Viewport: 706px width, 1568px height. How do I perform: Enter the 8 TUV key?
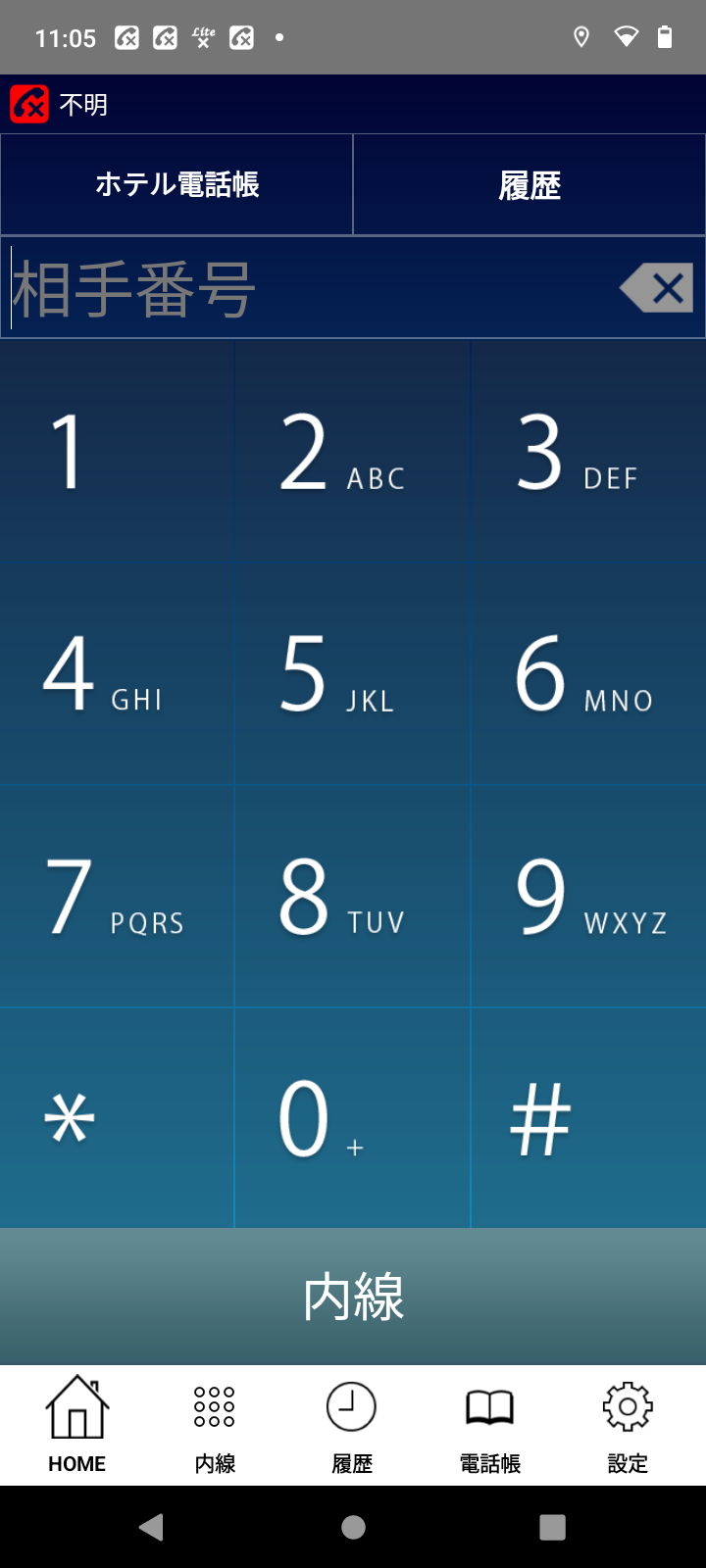(x=352, y=897)
